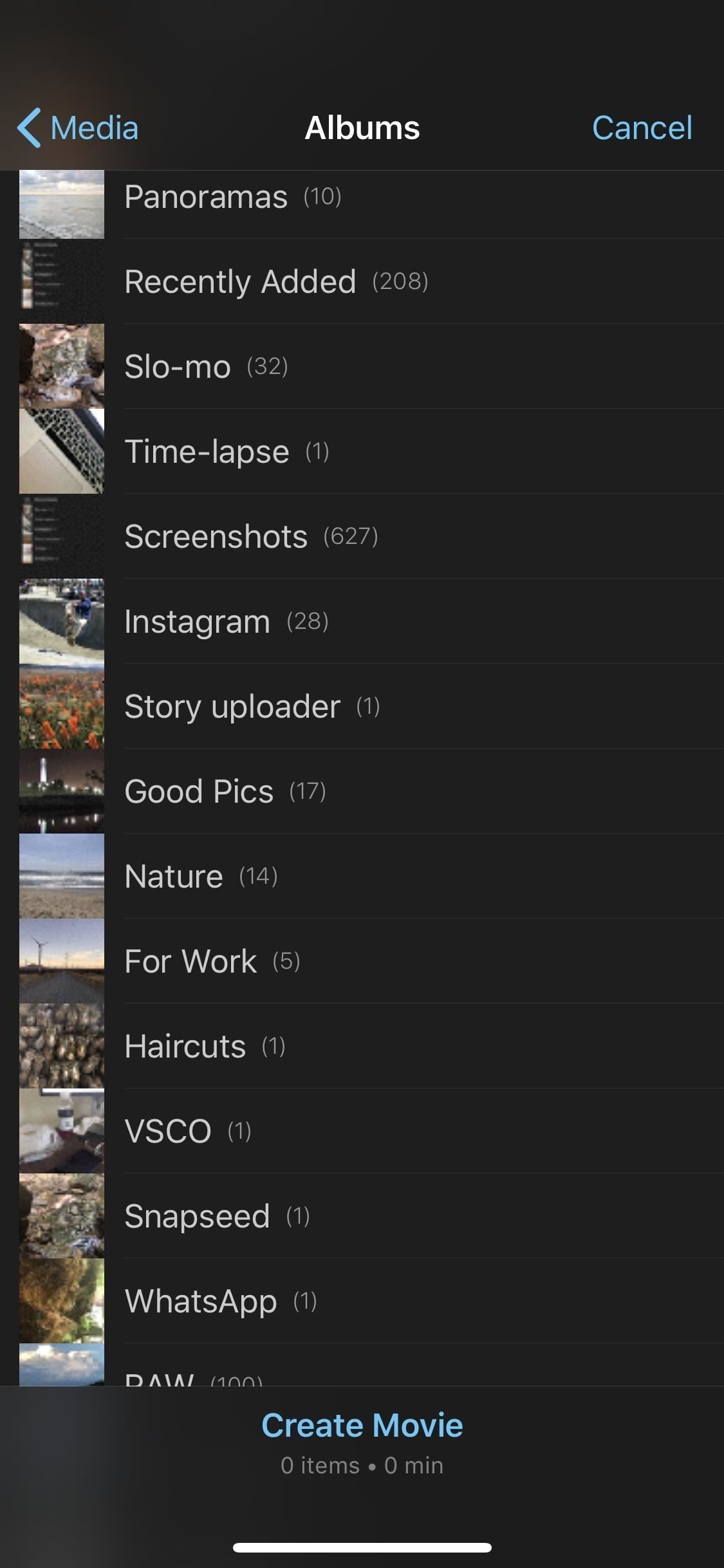This screenshot has width=724, height=1568.
Task: Tap the Time-lapse album thumbnail
Action: point(62,451)
